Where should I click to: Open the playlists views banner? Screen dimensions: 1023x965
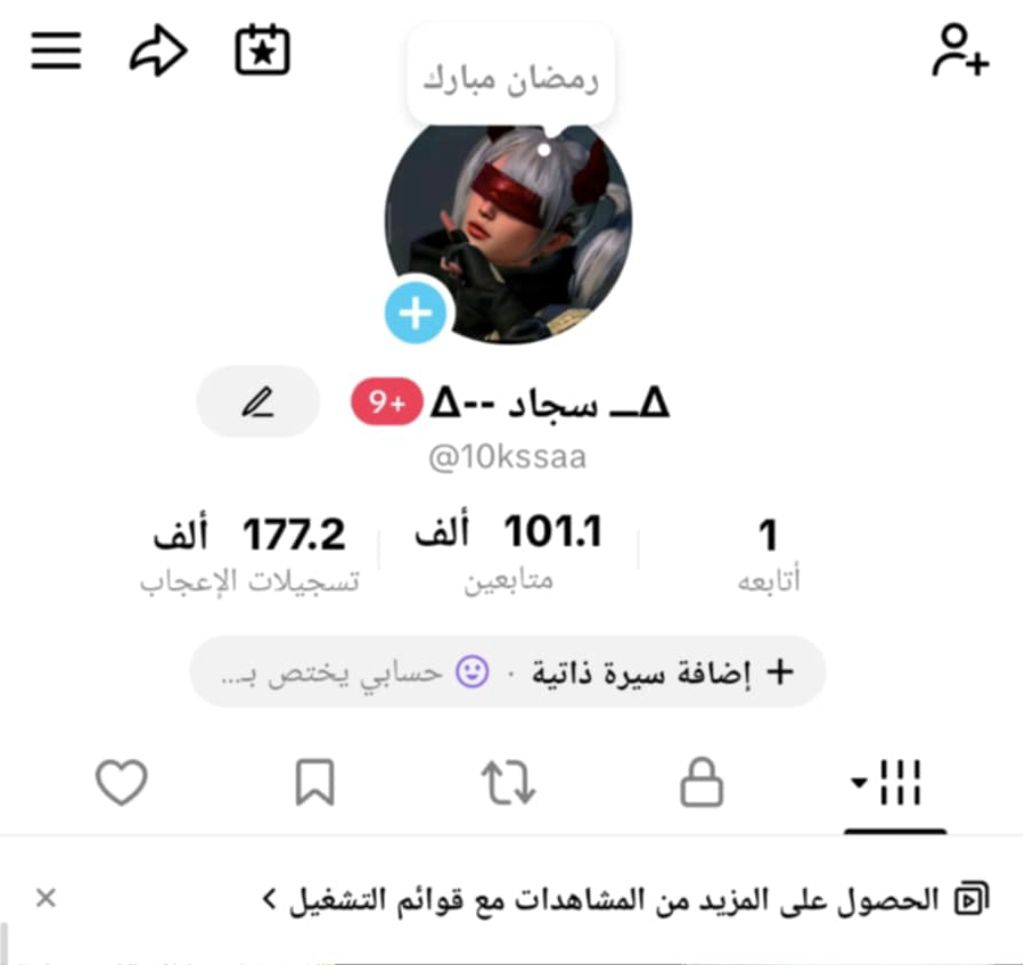620,899
